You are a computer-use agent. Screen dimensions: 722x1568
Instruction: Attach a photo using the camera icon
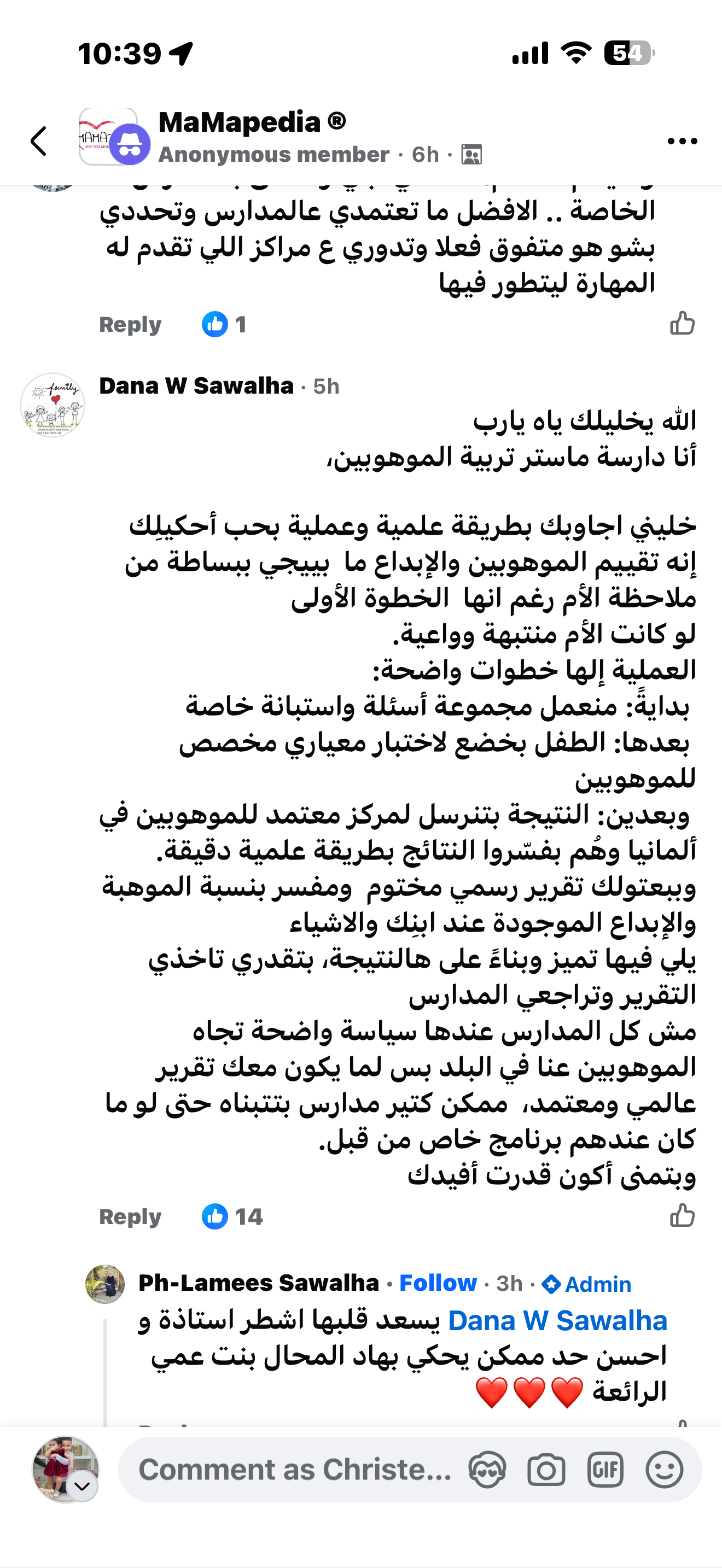tap(546, 1470)
